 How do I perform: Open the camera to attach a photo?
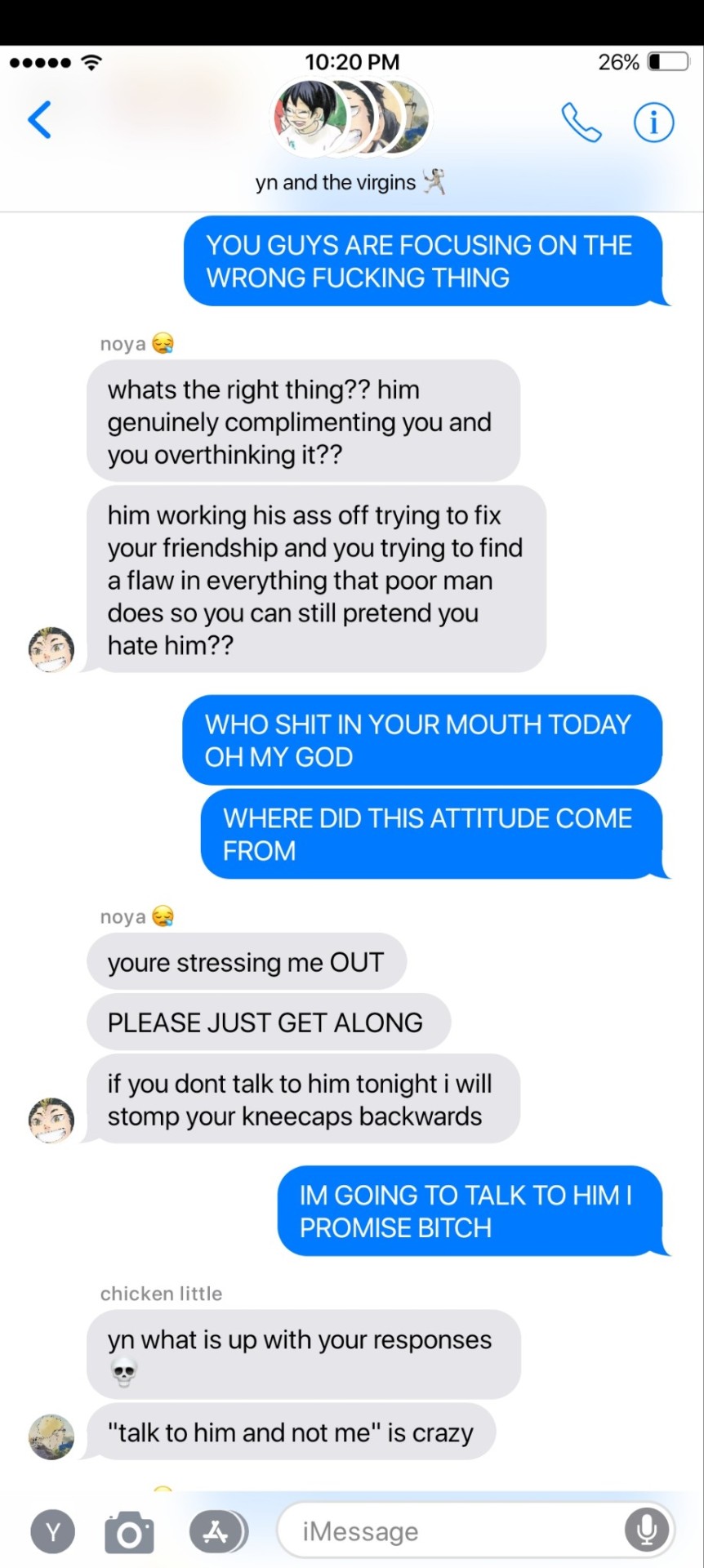(x=129, y=1532)
